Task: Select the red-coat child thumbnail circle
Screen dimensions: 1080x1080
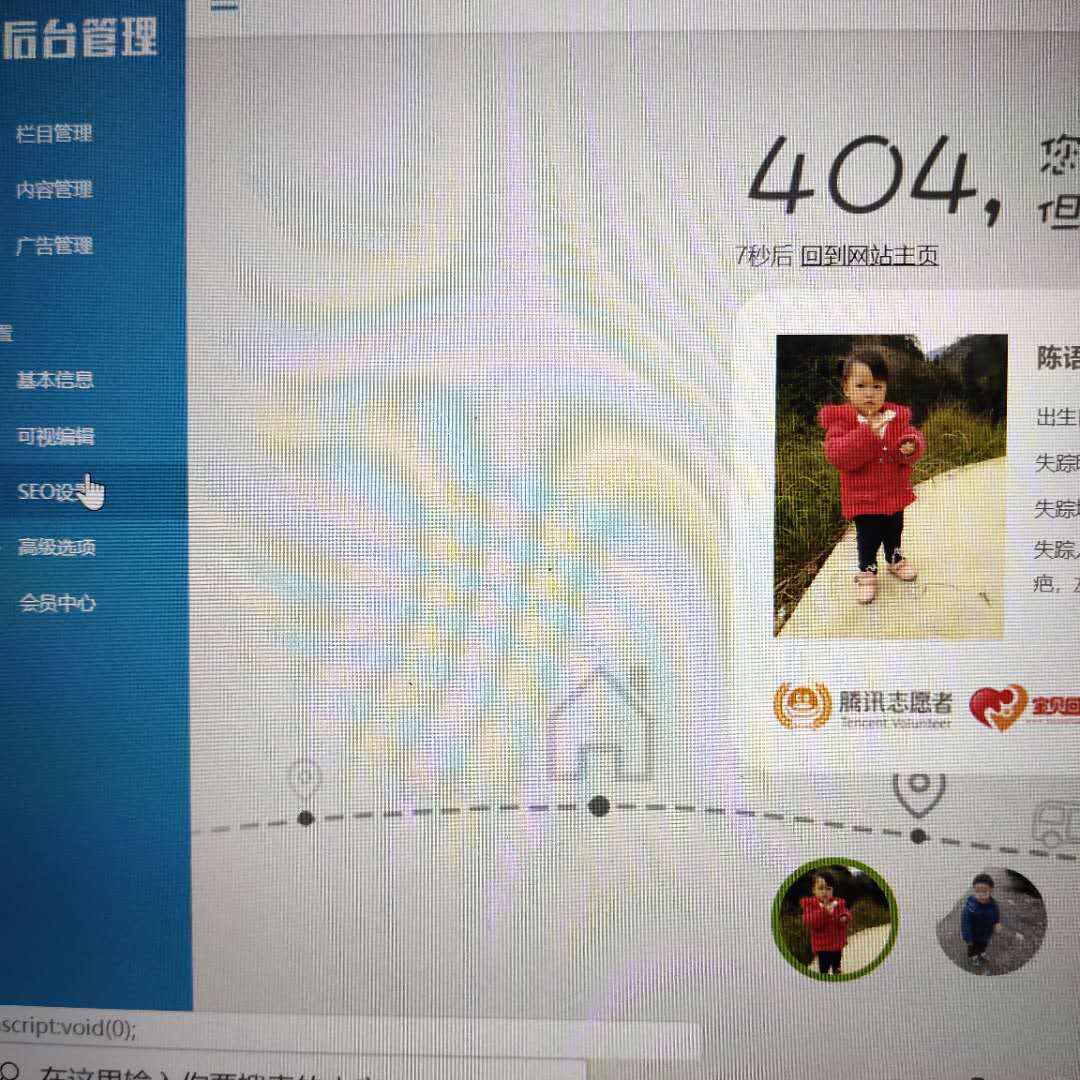Action: click(834, 919)
